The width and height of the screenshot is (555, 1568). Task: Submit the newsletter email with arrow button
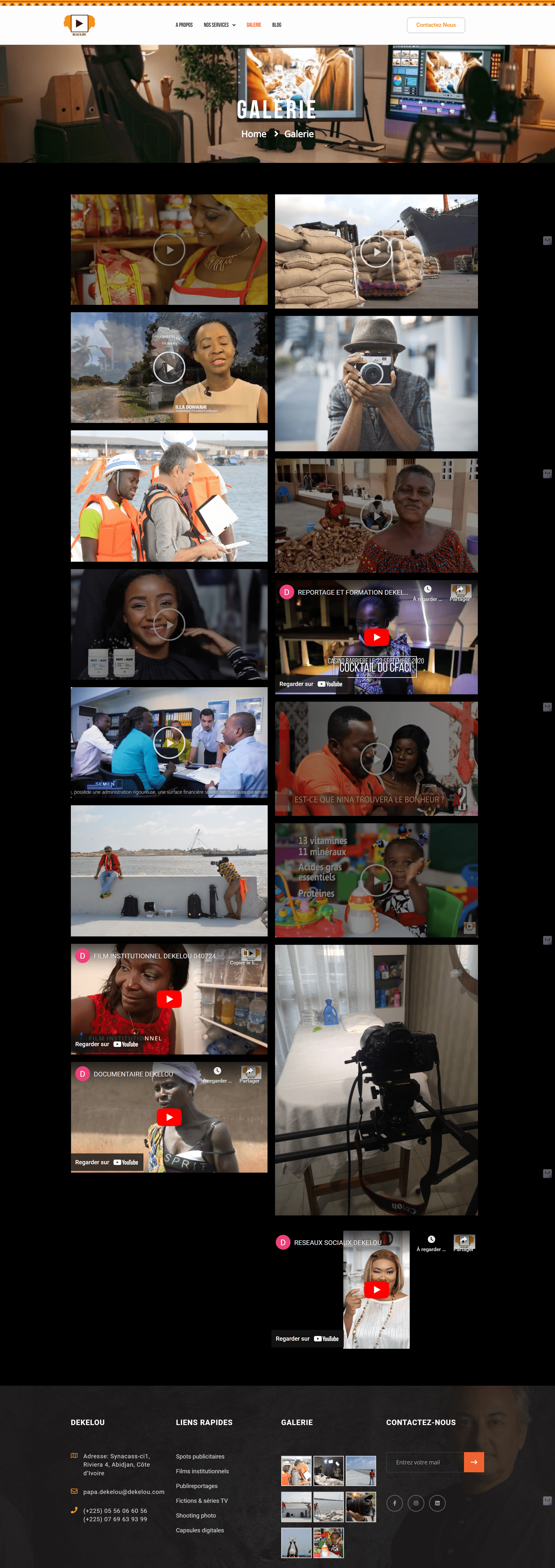[474, 1462]
